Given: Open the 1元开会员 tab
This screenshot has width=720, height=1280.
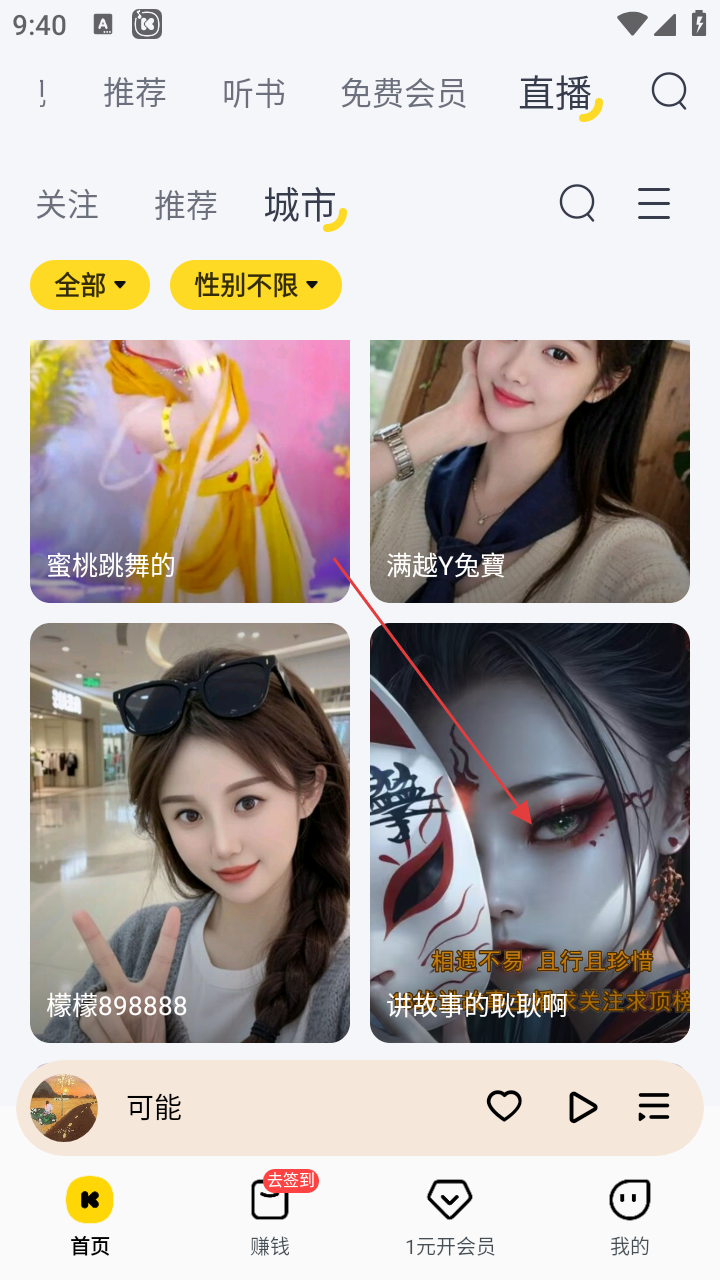Looking at the screenshot, I should tap(450, 1214).
